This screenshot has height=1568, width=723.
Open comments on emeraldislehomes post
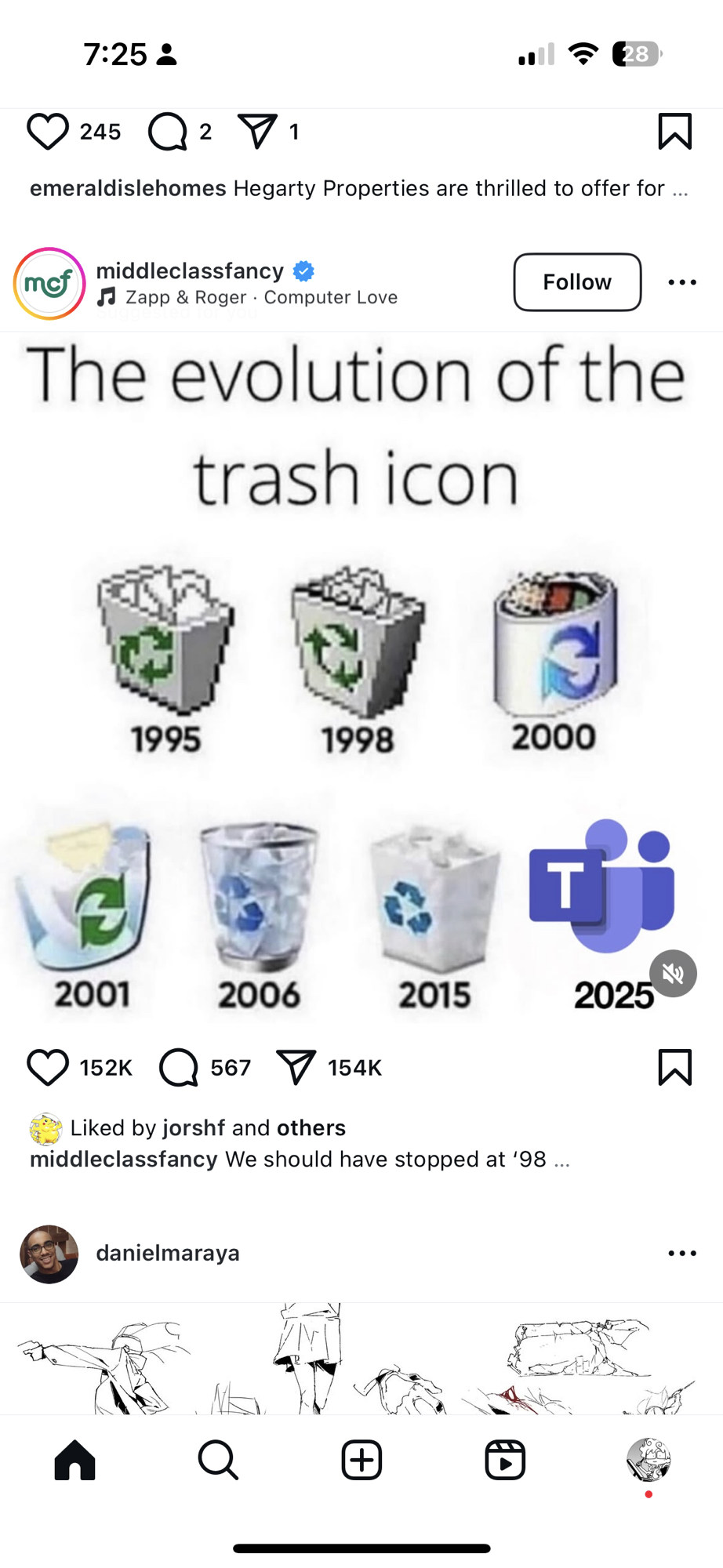tap(168, 131)
